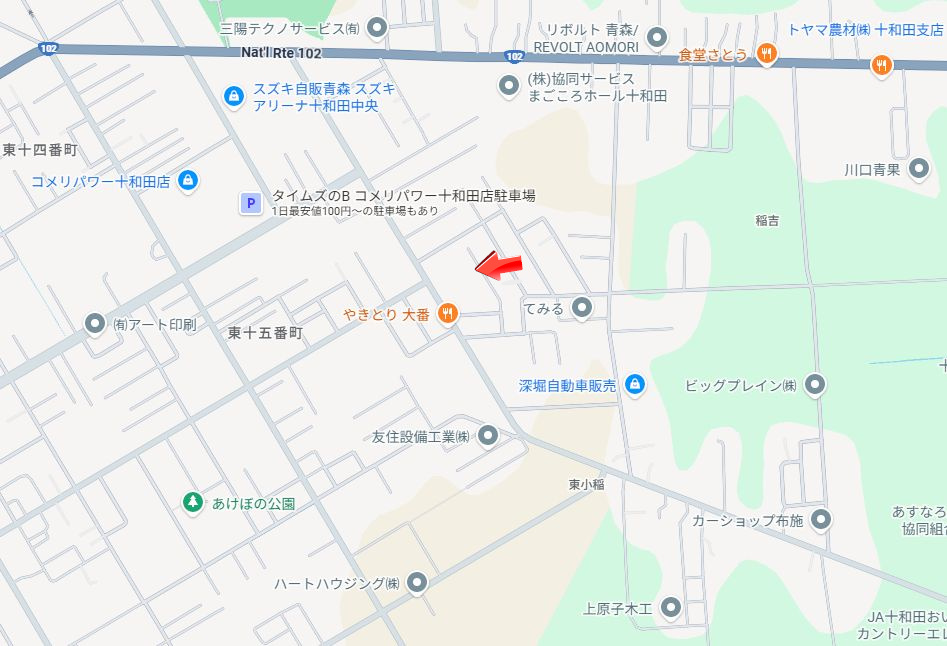Select the ㈲アート印刷 marker

(95, 324)
